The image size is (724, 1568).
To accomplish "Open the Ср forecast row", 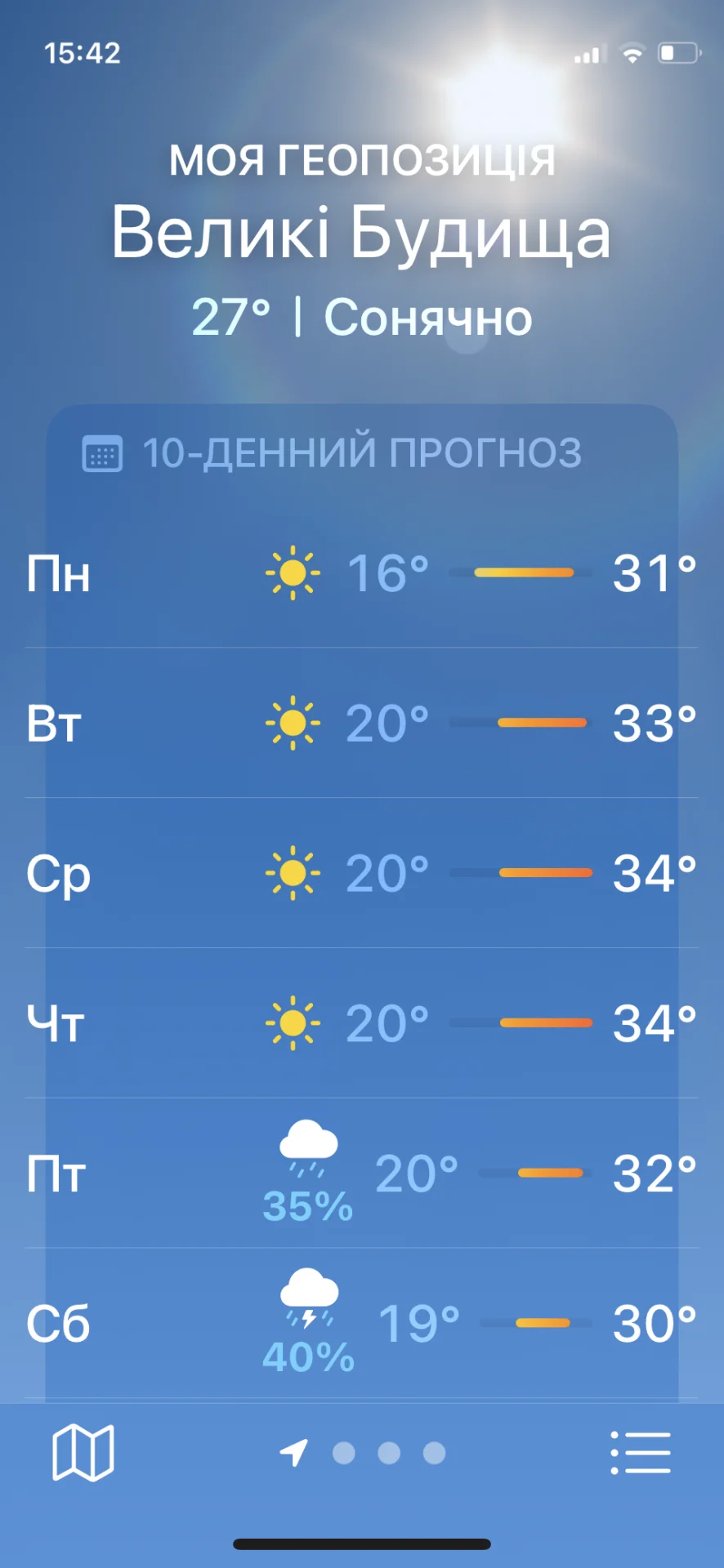I will [361, 873].
